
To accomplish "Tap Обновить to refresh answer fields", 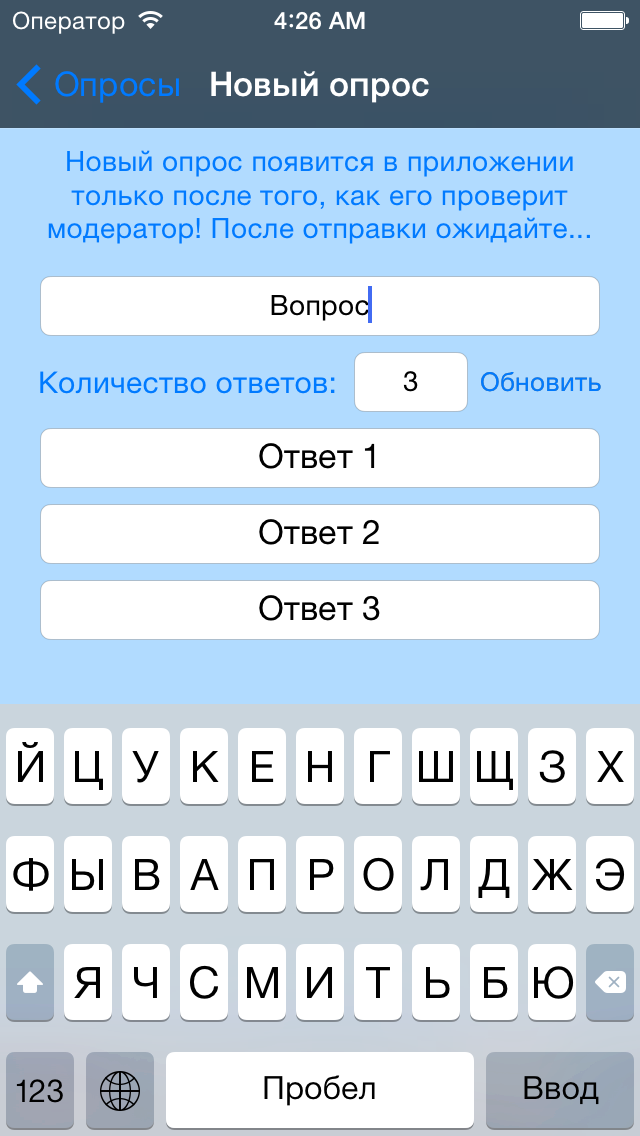I will 541,382.
